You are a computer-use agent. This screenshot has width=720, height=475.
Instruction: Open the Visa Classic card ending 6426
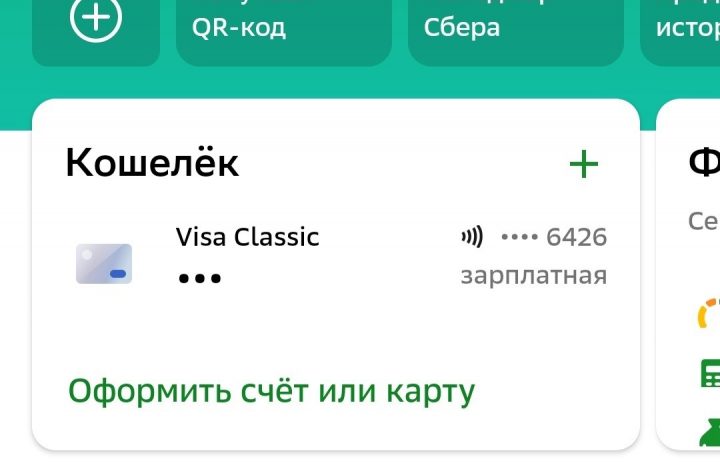[340, 256]
